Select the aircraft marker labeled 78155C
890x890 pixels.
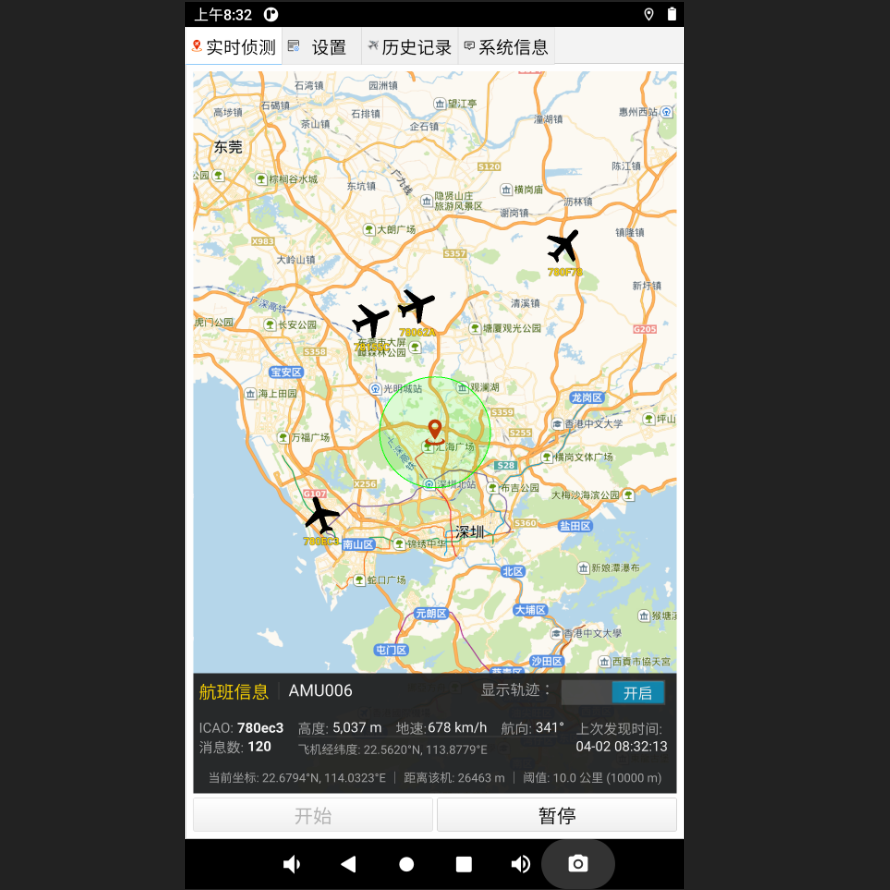pyautogui.click(x=371, y=320)
